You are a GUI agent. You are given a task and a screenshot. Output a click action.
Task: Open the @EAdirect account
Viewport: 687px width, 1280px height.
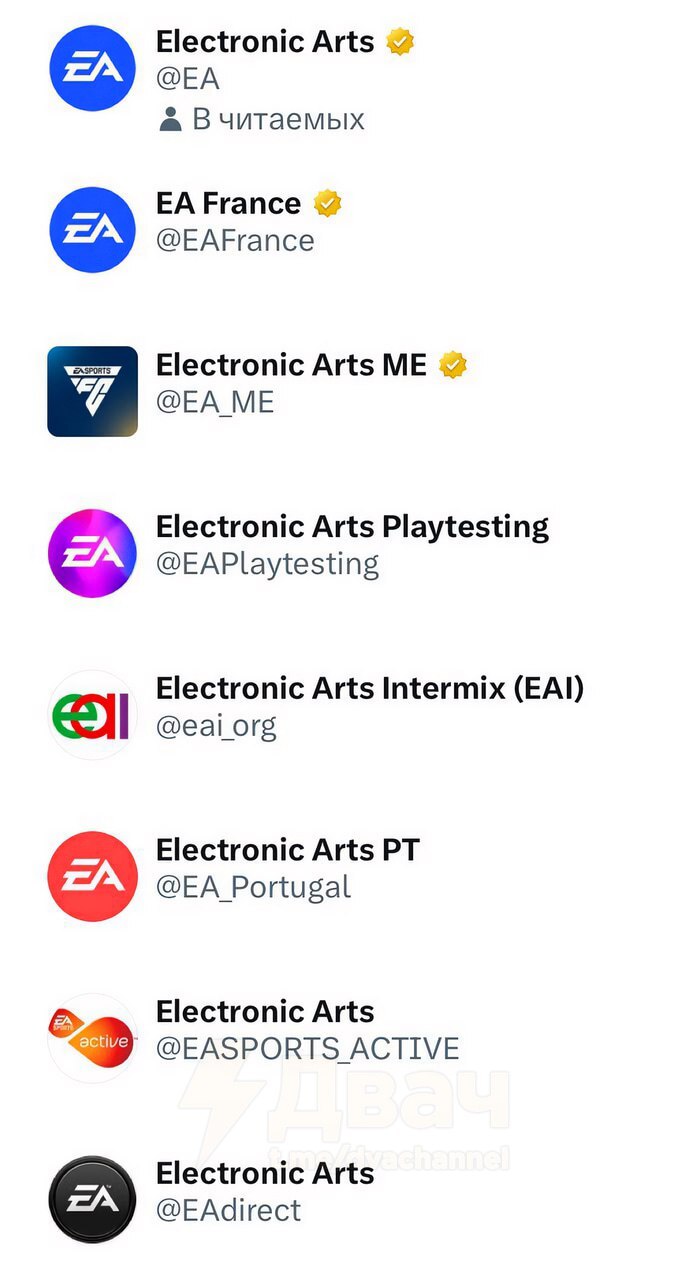click(x=343, y=1199)
